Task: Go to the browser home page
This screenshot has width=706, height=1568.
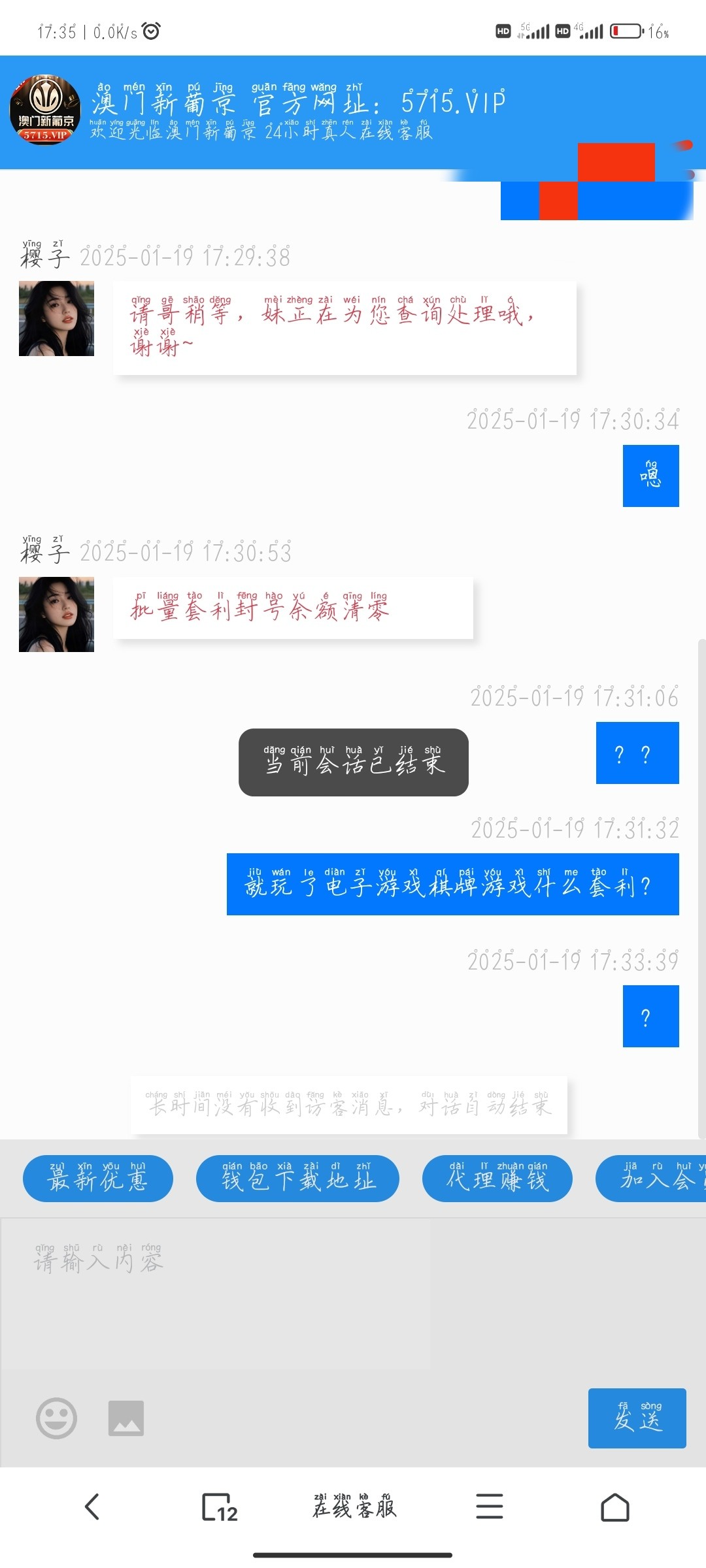Action: 614,1507
